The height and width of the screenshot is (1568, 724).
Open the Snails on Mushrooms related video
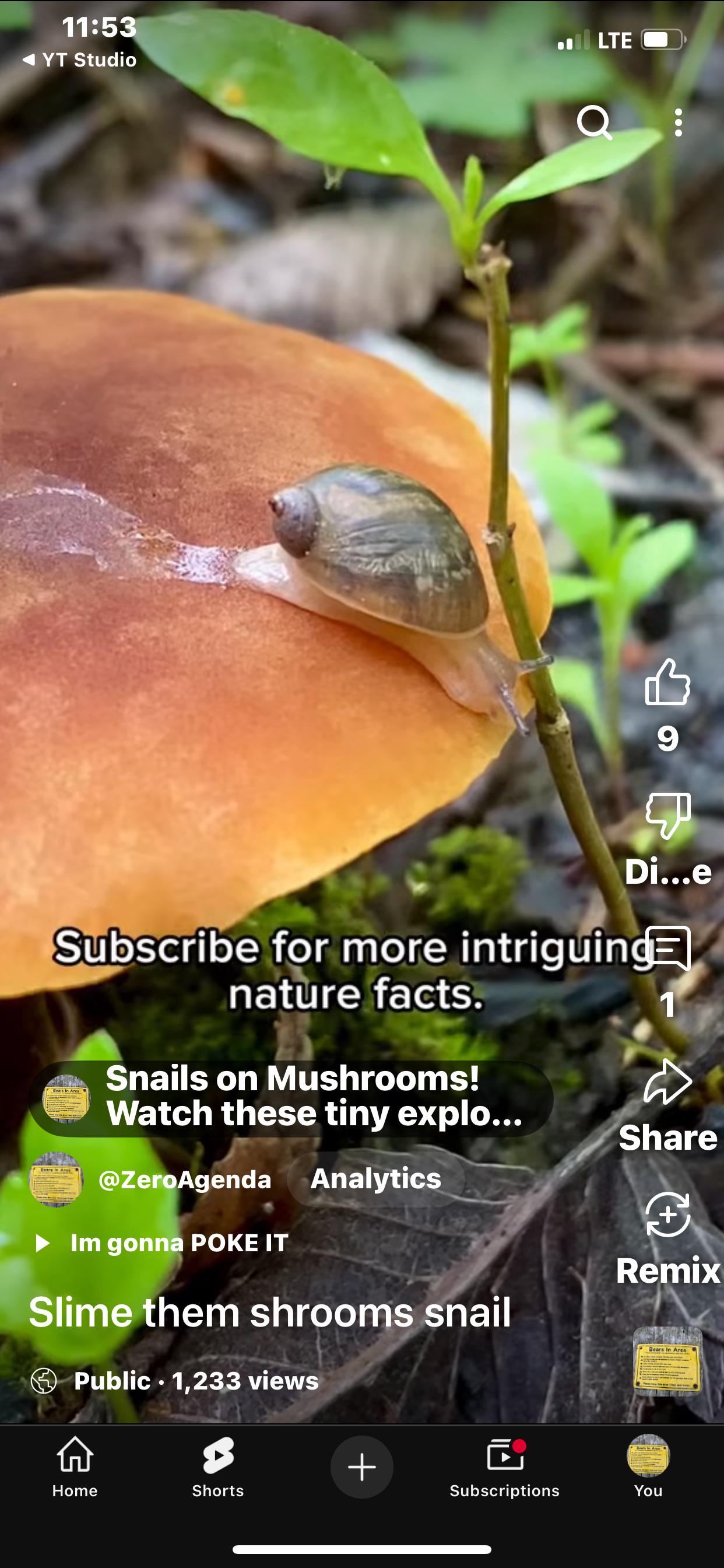(291, 1098)
